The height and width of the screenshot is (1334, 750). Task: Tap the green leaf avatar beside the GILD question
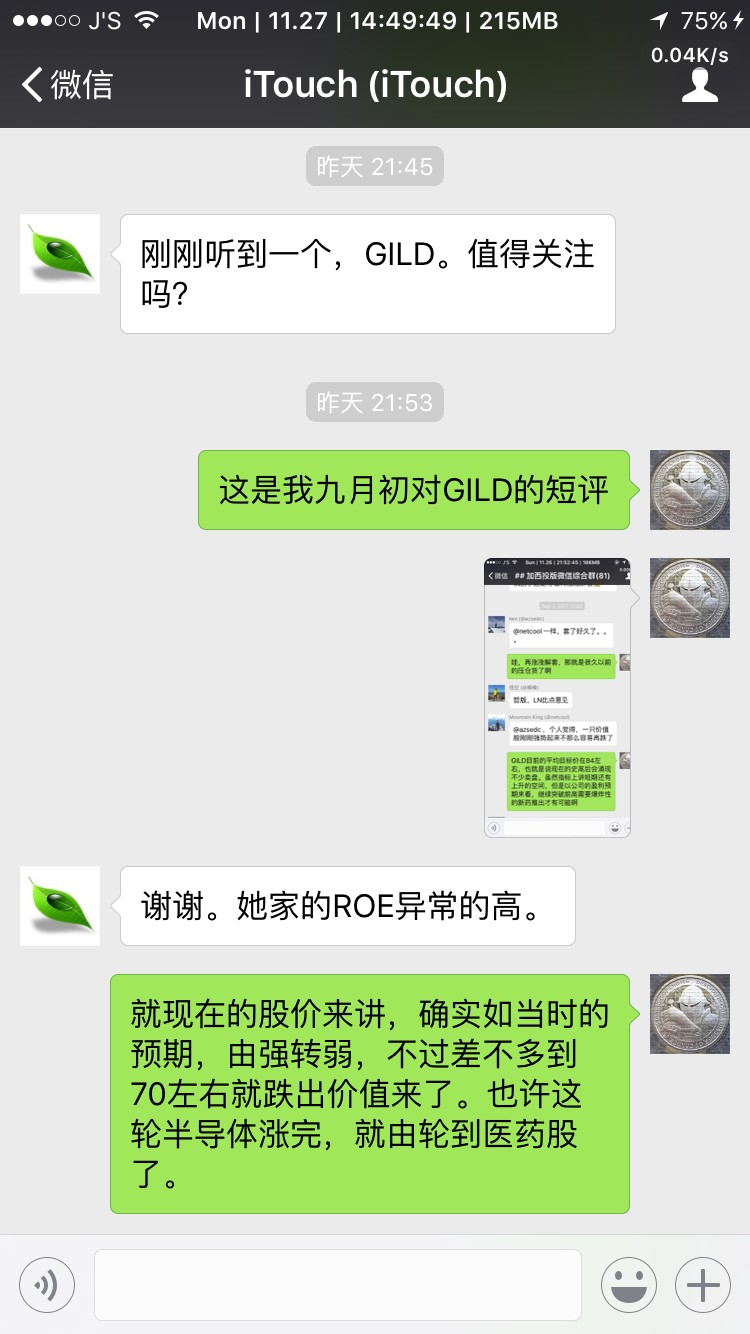pyautogui.click(x=60, y=254)
